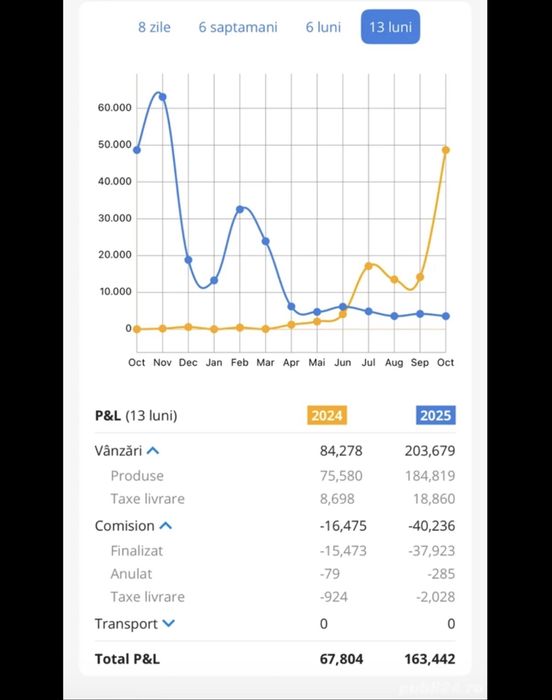This screenshot has width=552, height=700.
Task: Collapse the Vânzări section
Action: coord(153,451)
